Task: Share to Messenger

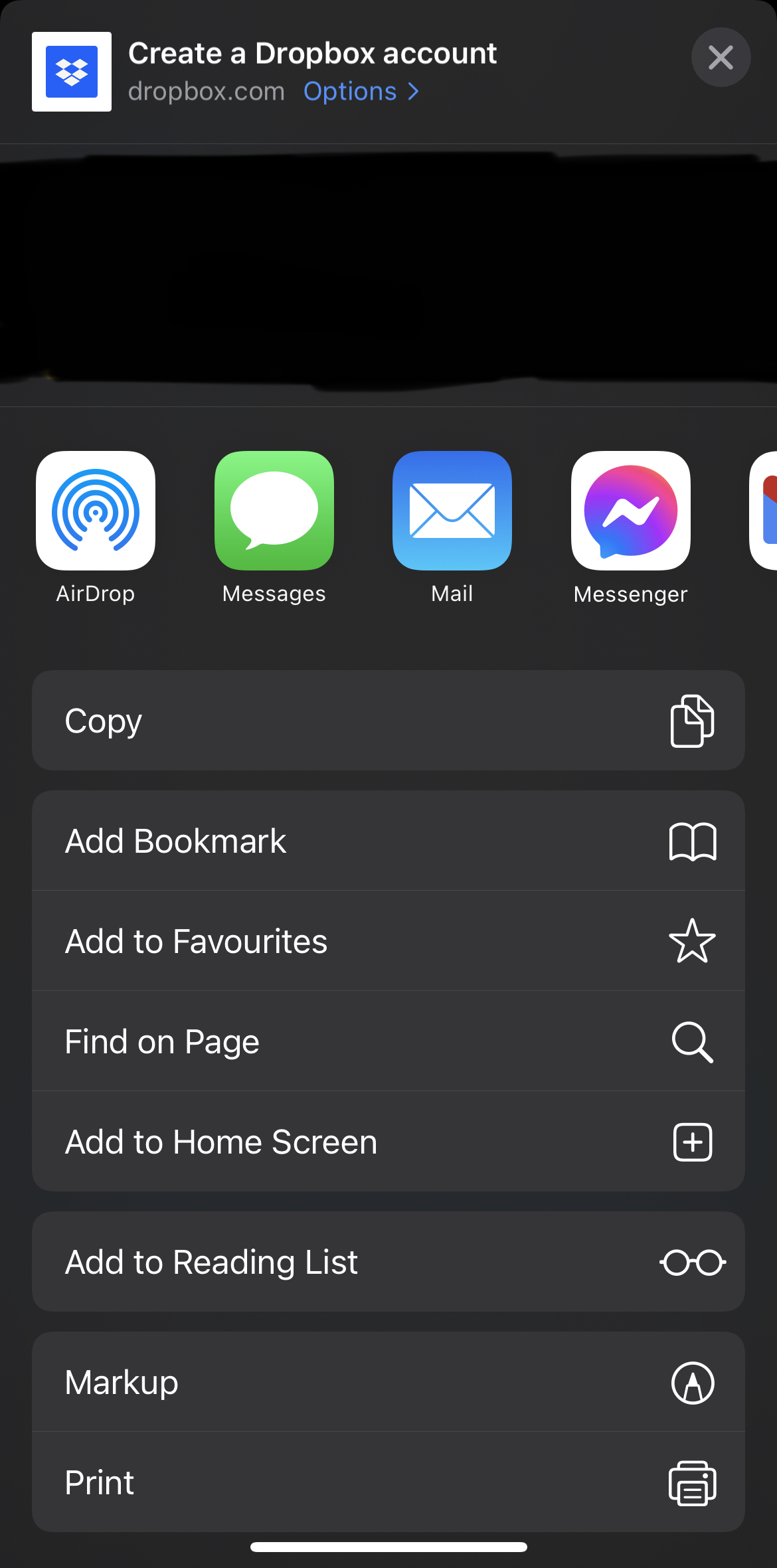Action: tap(630, 511)
